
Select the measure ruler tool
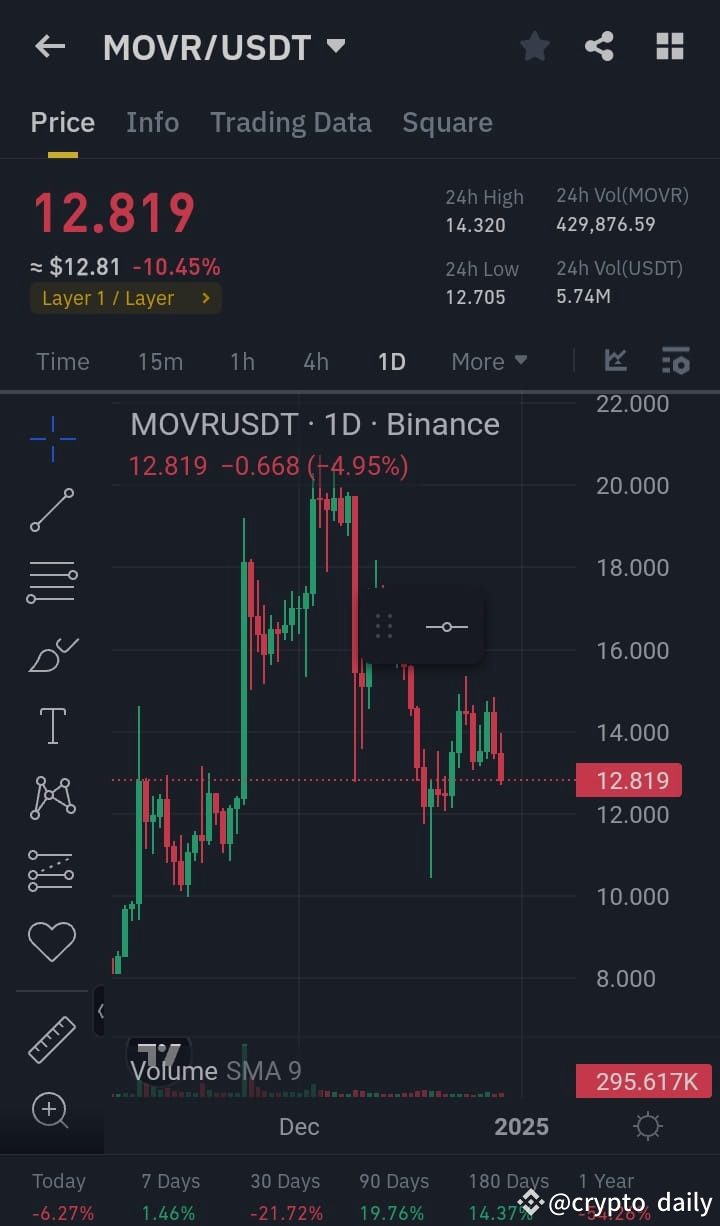[x=52, y=1038]
